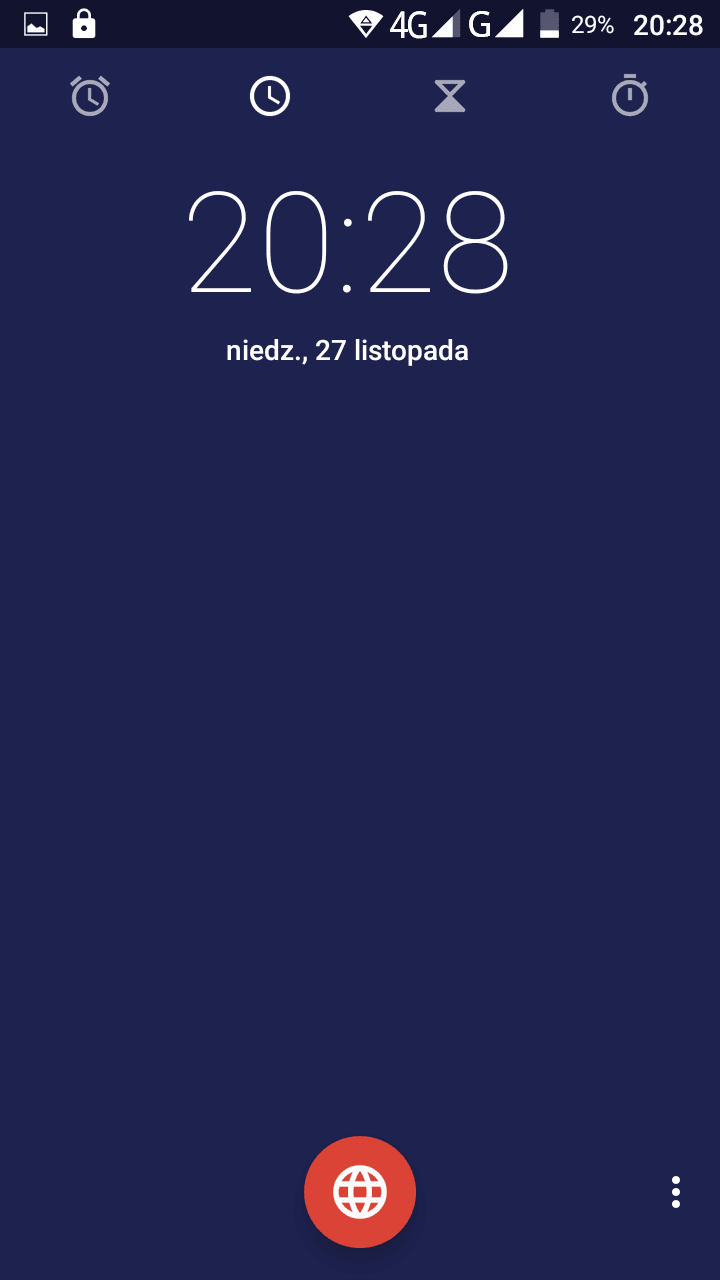This screenshot has width=720, height=1280.
Task: Switch to the Alarm tab
Action: (90, 96)
